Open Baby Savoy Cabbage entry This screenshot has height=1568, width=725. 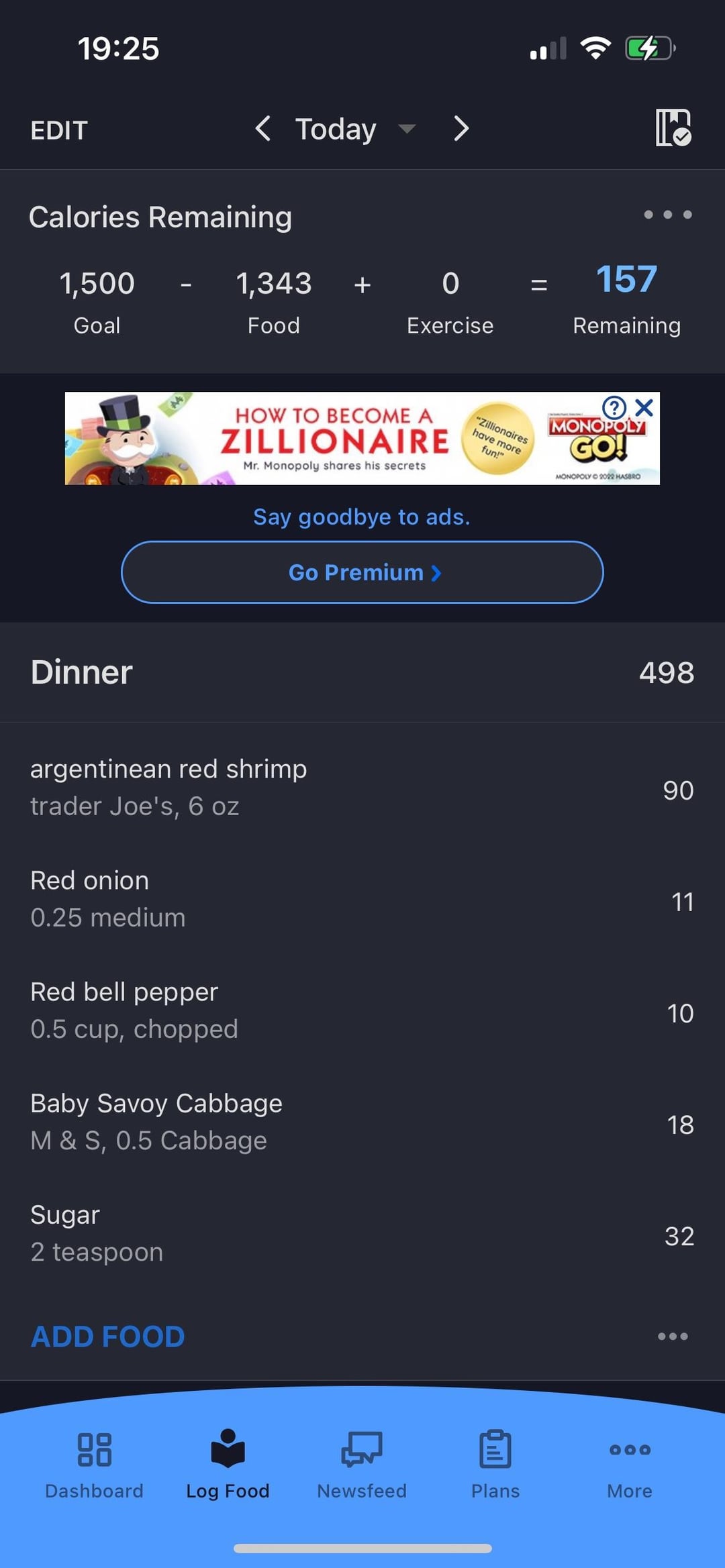coord(362,1122)
